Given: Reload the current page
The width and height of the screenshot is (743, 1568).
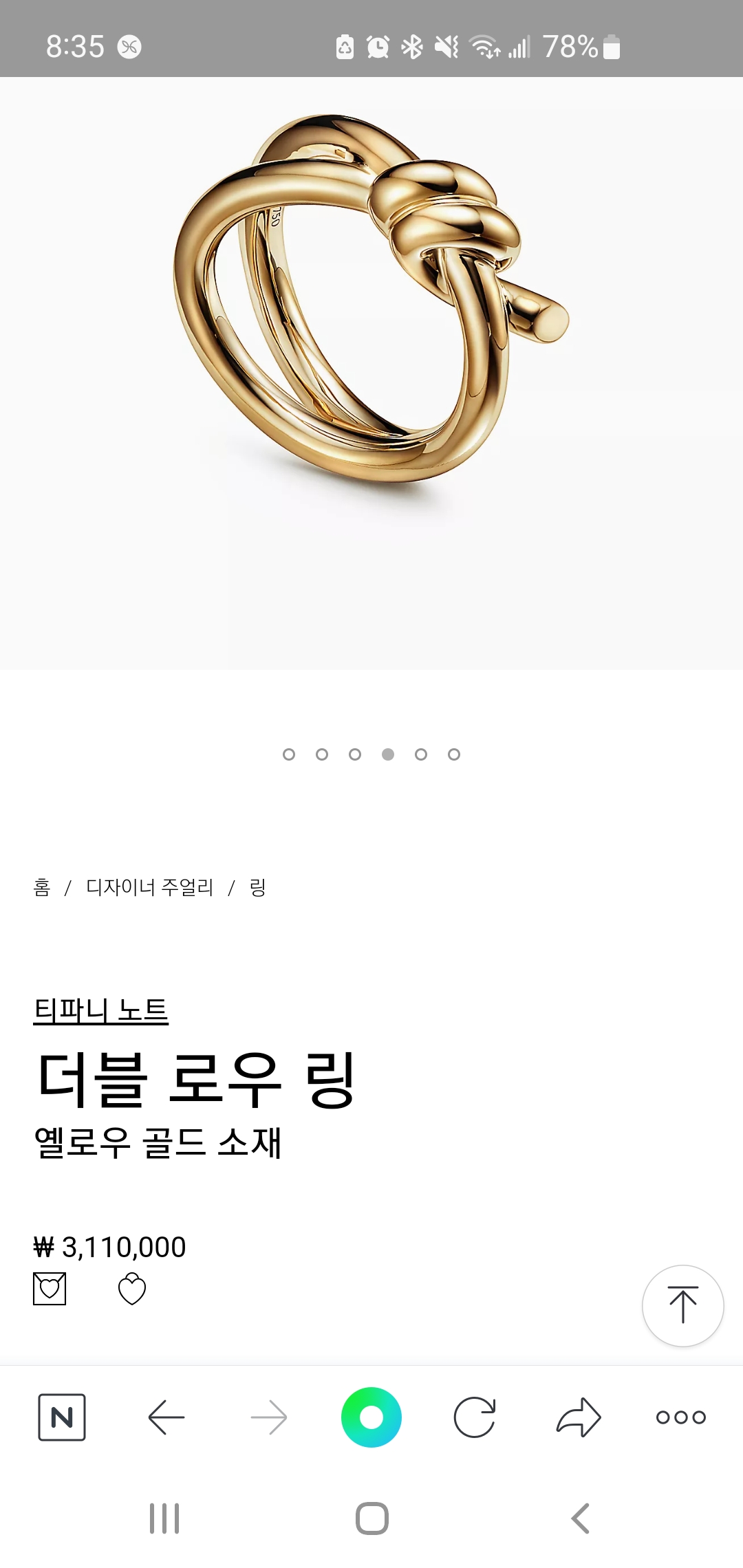Looking at the screenshot, I should tap(475, 1417).
